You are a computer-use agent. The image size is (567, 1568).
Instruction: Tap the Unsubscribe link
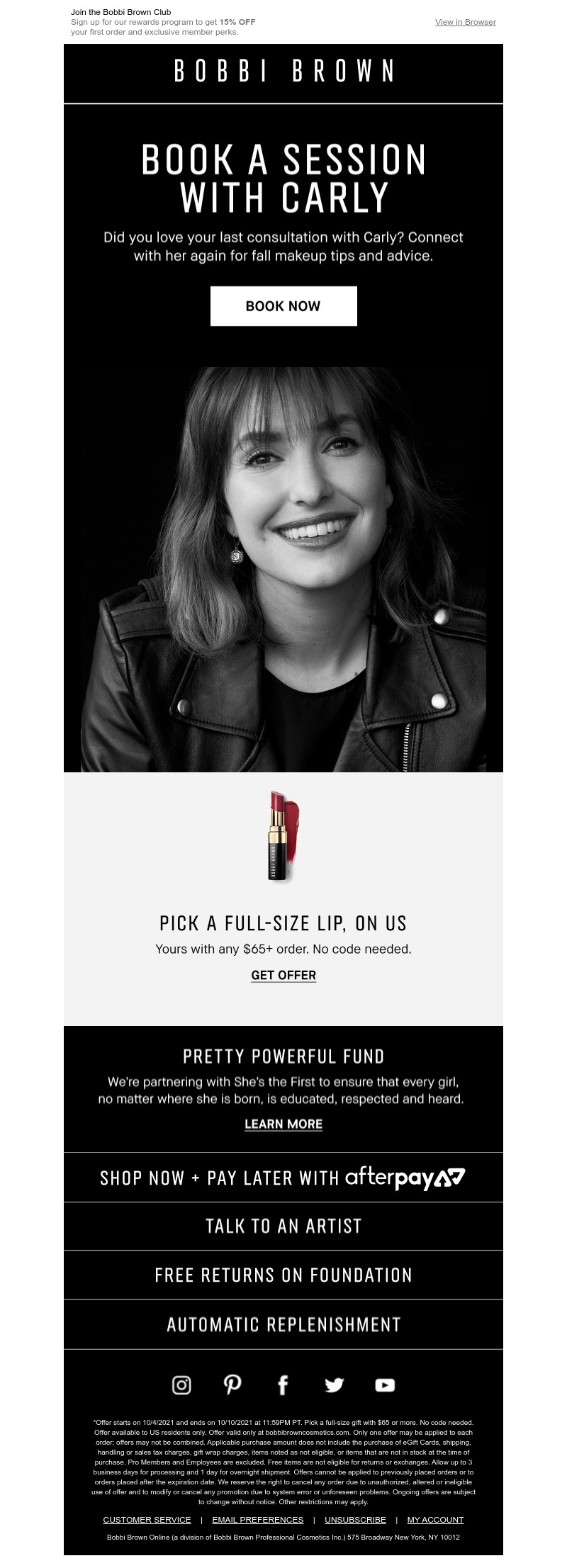click(355, 1519)
